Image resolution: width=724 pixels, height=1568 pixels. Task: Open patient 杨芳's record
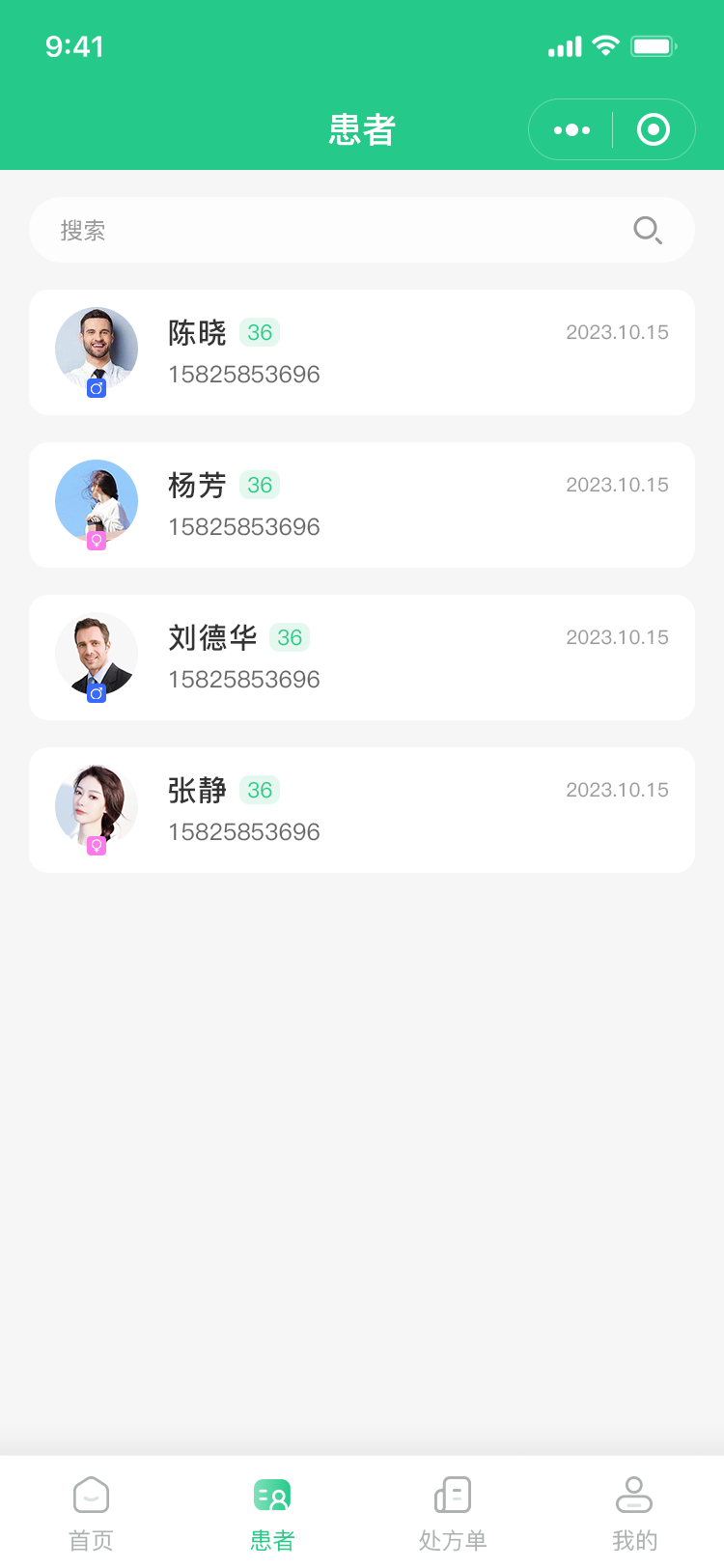pyautogui.click(x=362, y=505)
